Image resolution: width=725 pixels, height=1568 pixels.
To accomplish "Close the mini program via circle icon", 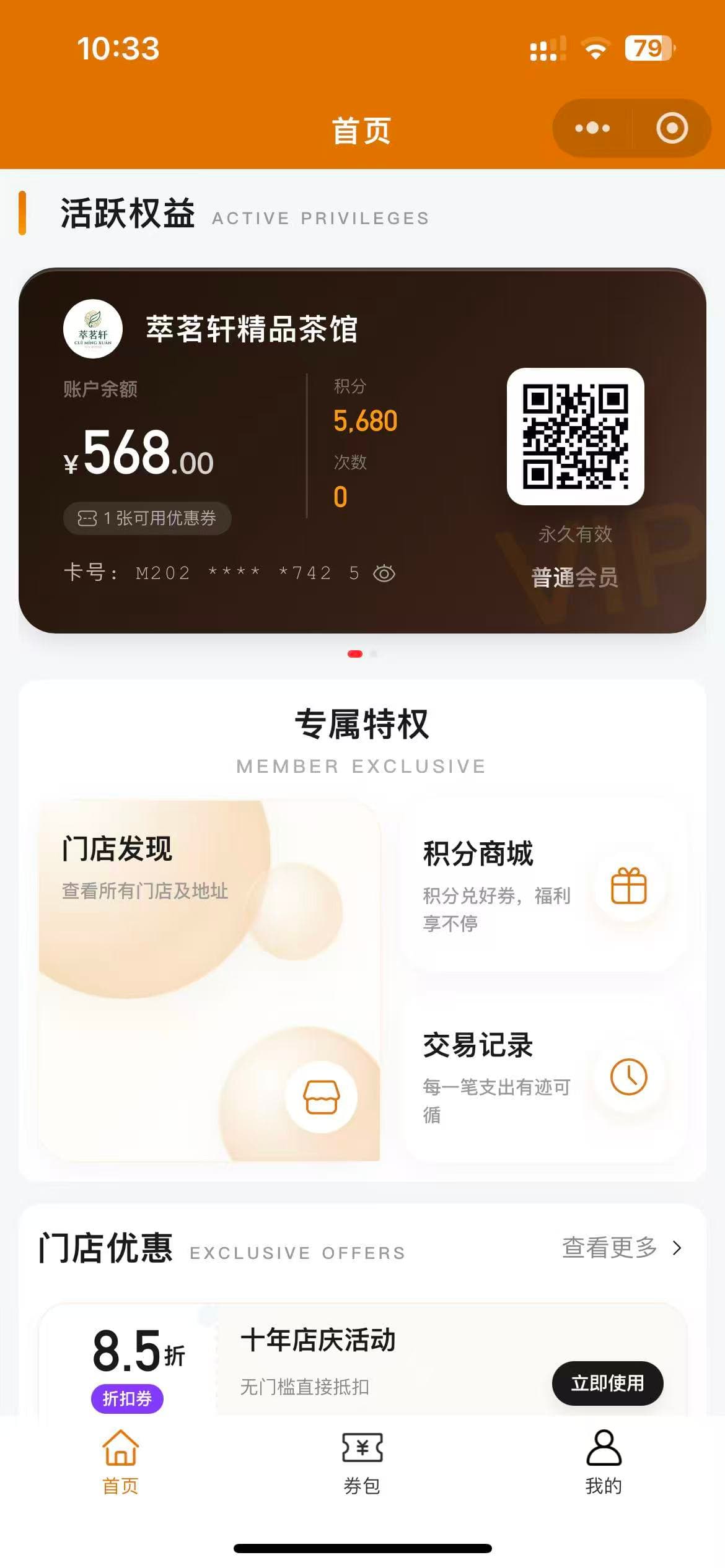I will tap(672, 128).
